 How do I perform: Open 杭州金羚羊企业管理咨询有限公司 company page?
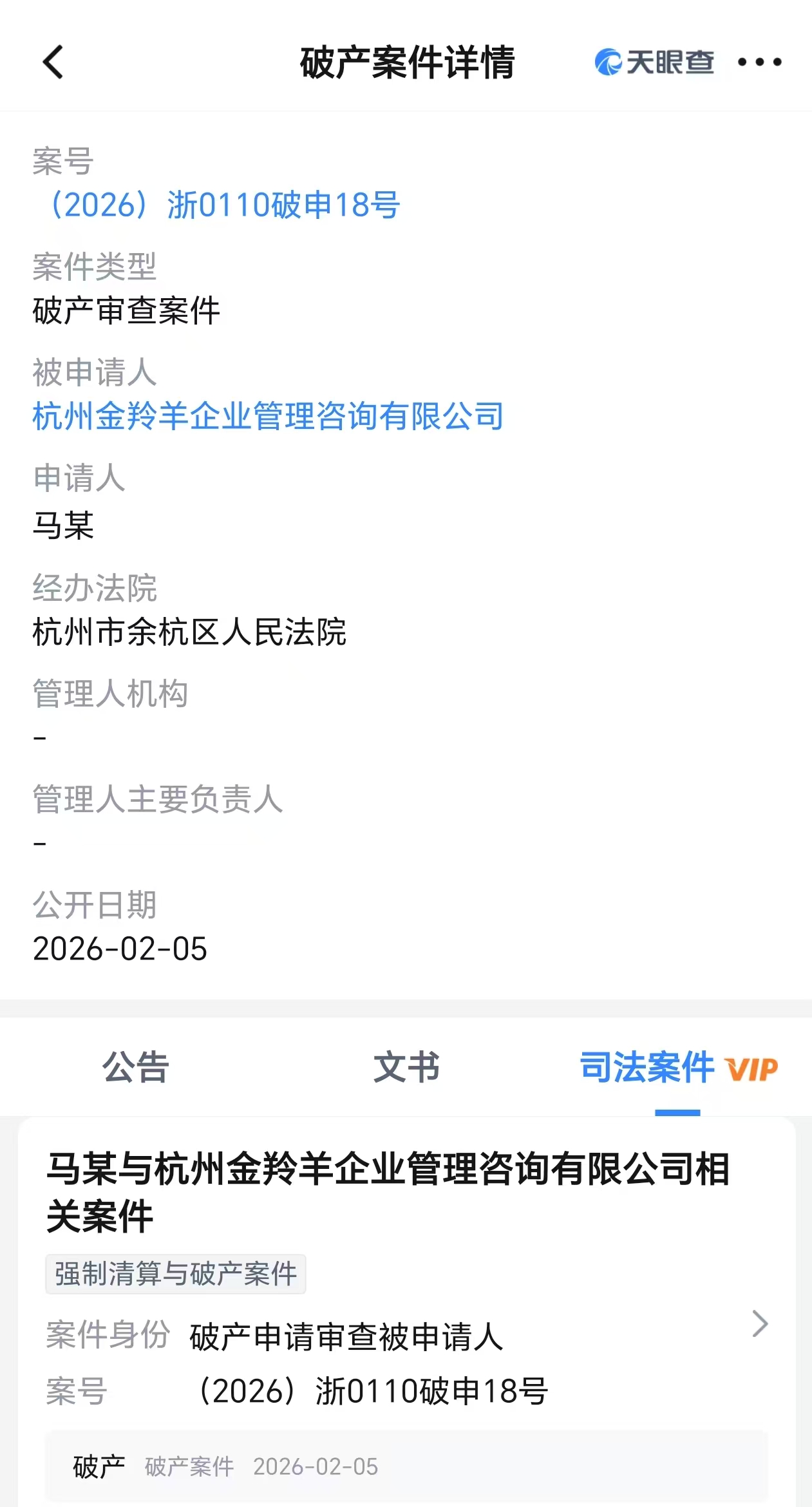pyautogui.click(x=267, y=416)
